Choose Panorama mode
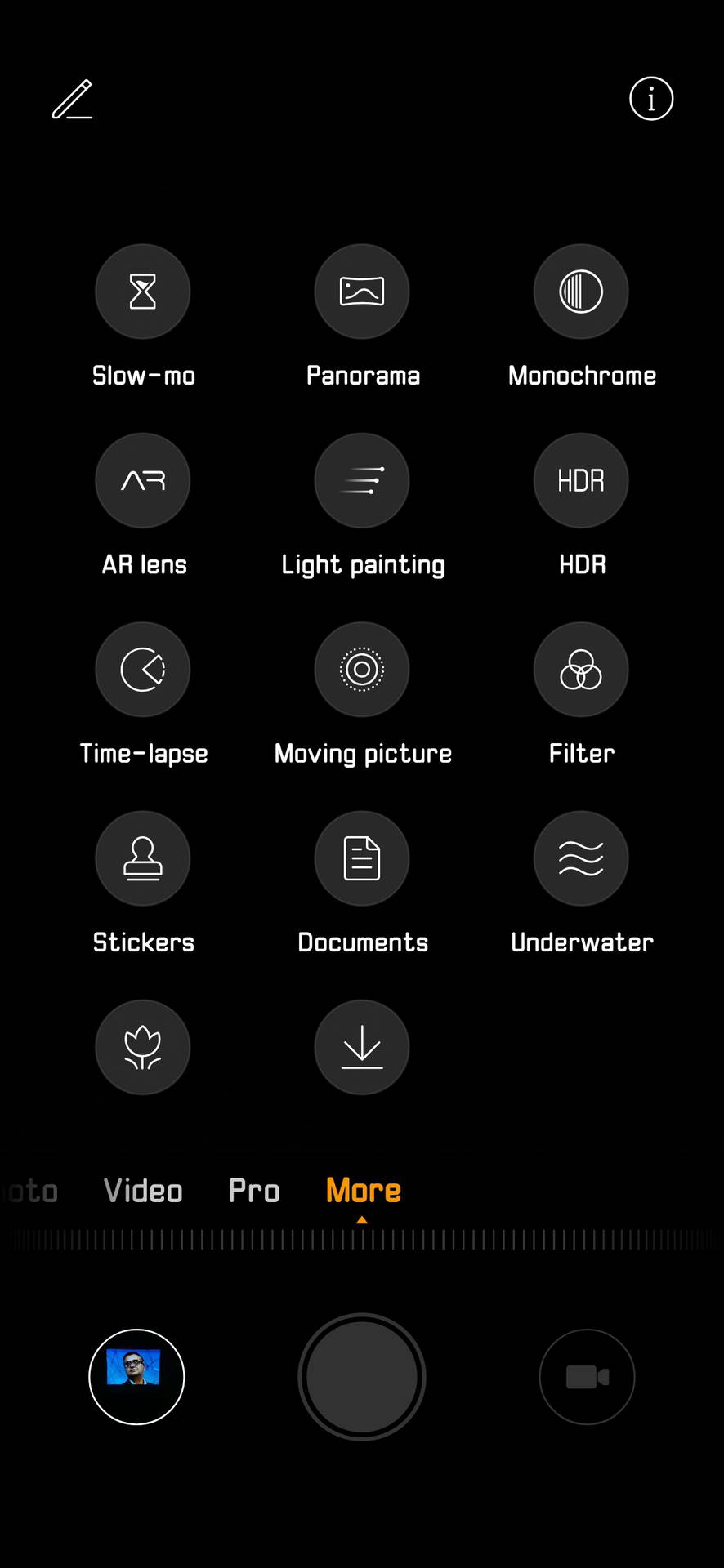724x1568 pixels. [x=362, y=292]
